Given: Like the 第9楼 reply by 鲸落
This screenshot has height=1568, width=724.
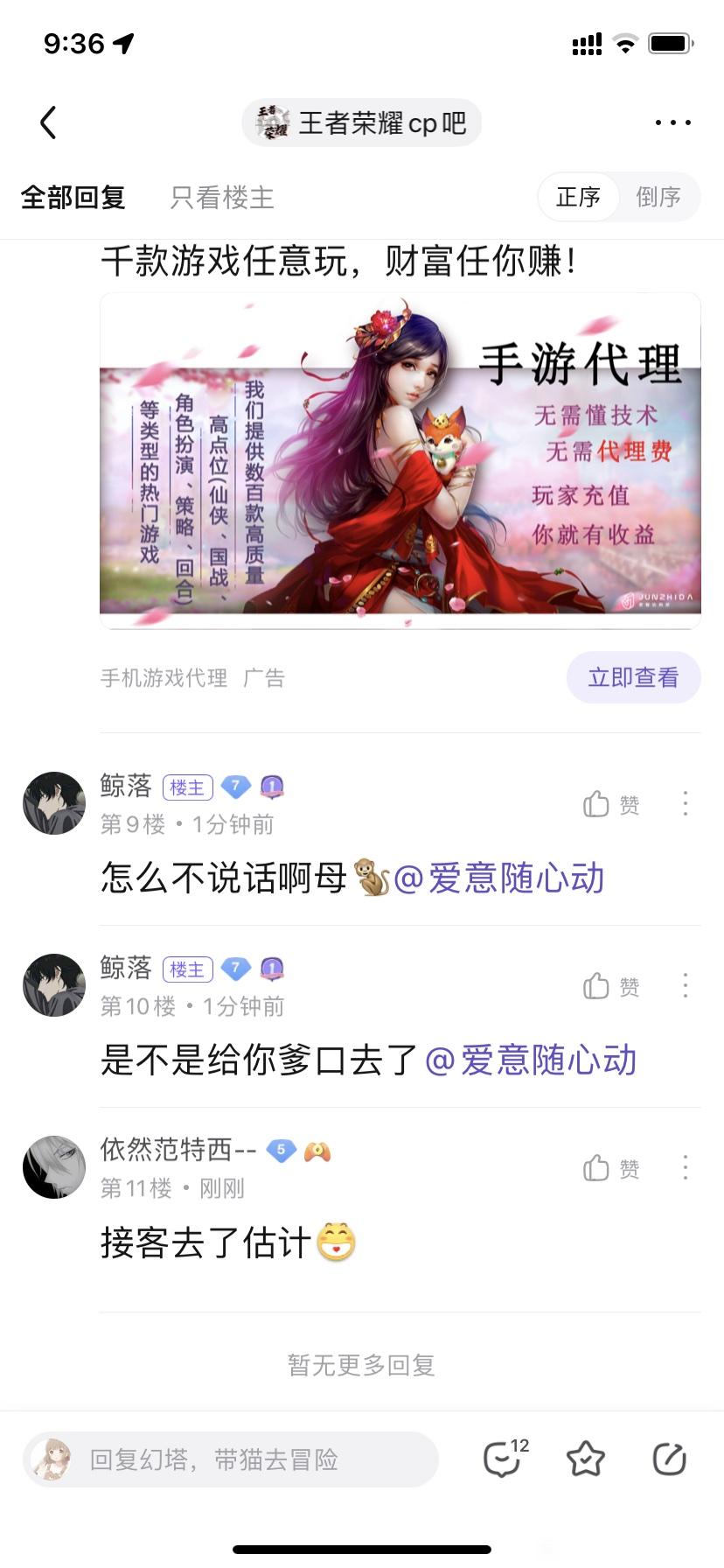Looking at the screenshot, I should click(x=610, y=804).
